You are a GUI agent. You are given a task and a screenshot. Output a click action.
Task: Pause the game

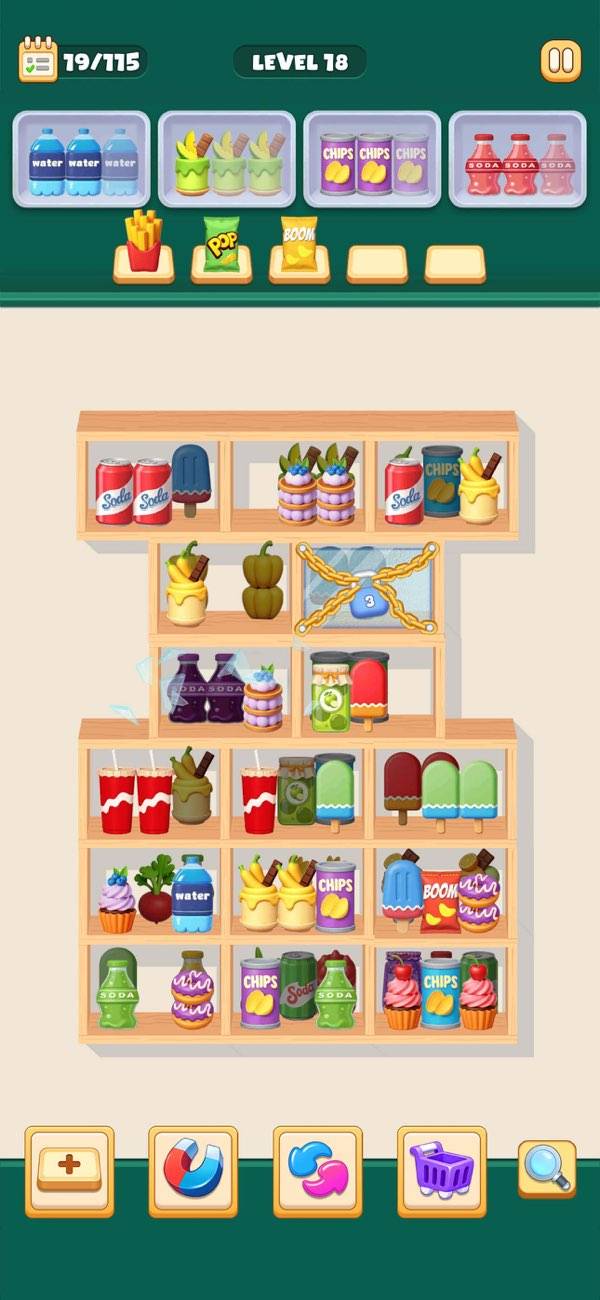click(x=560, y=61)
